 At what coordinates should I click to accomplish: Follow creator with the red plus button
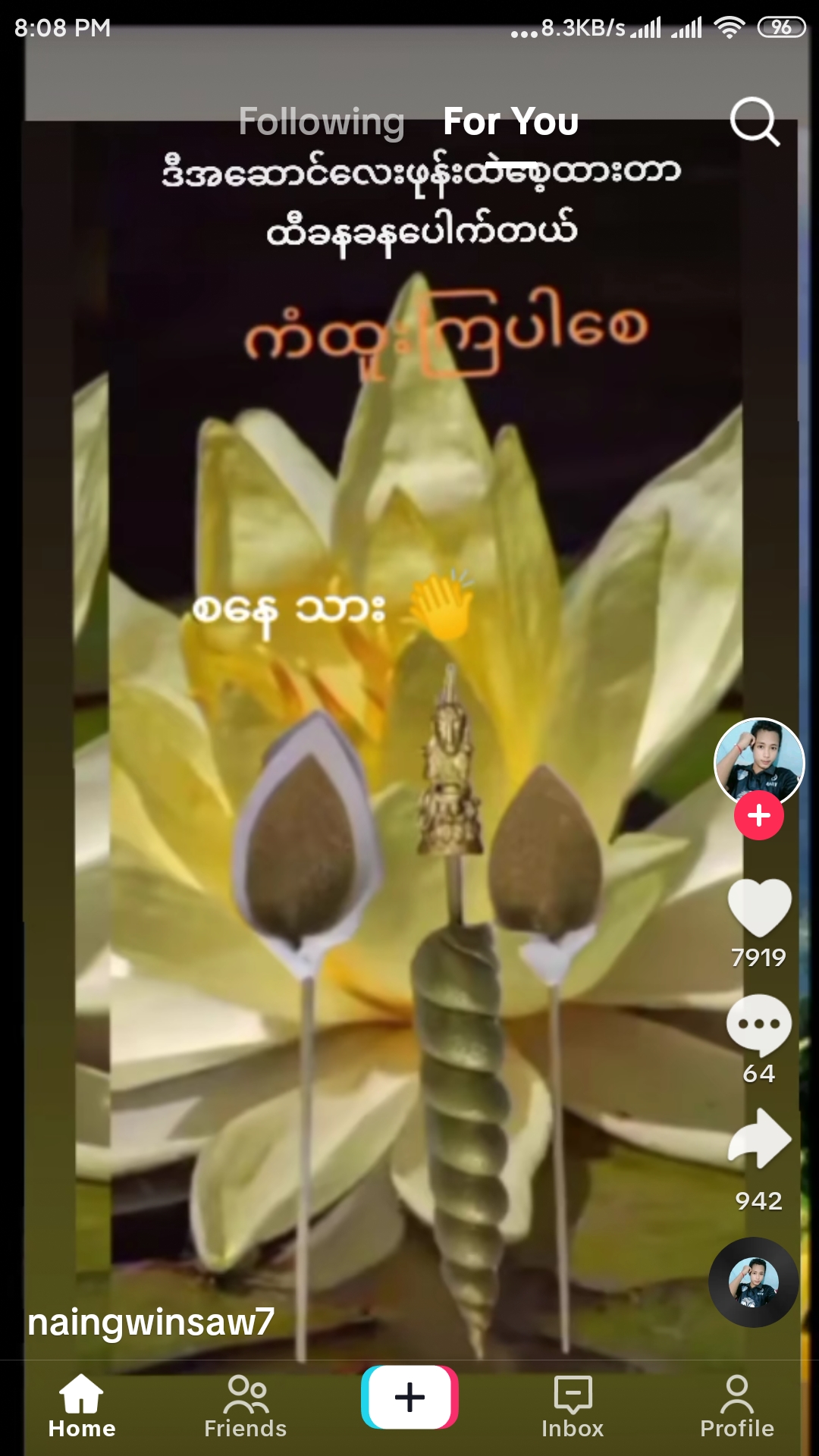(x=758, y=816)
